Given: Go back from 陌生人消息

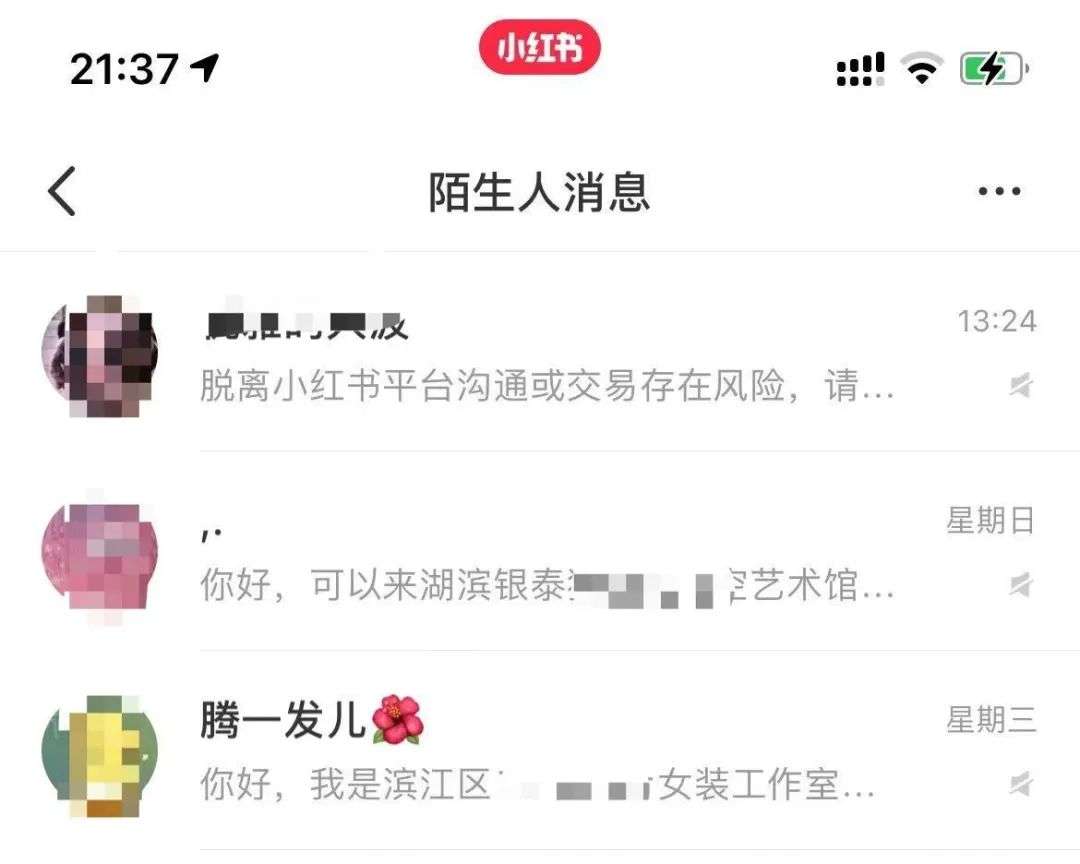Looking at the screenshot, I should (62, 191).
